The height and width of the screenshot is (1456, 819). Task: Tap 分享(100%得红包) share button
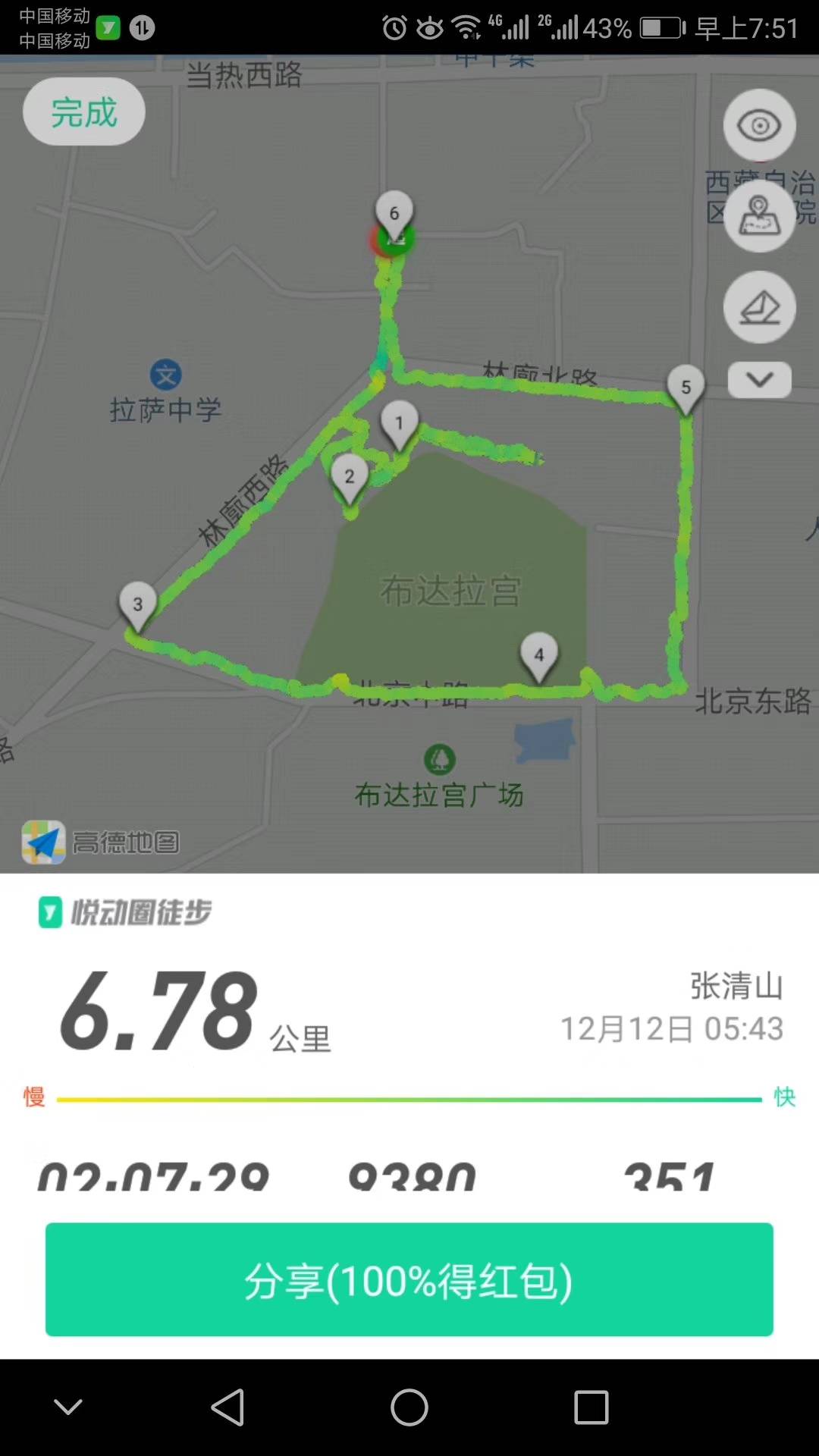pos(409,1280)
